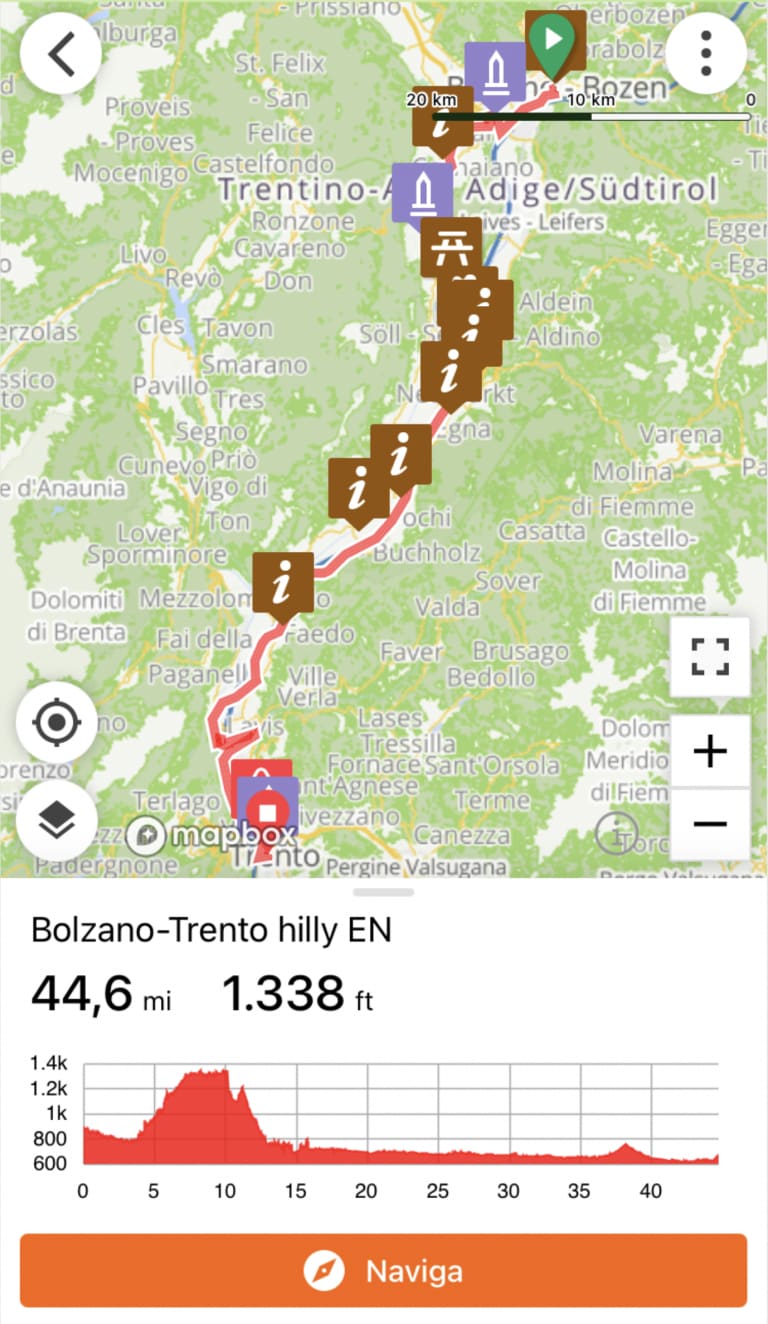Zoom in on the map

(x=710, y=751)
